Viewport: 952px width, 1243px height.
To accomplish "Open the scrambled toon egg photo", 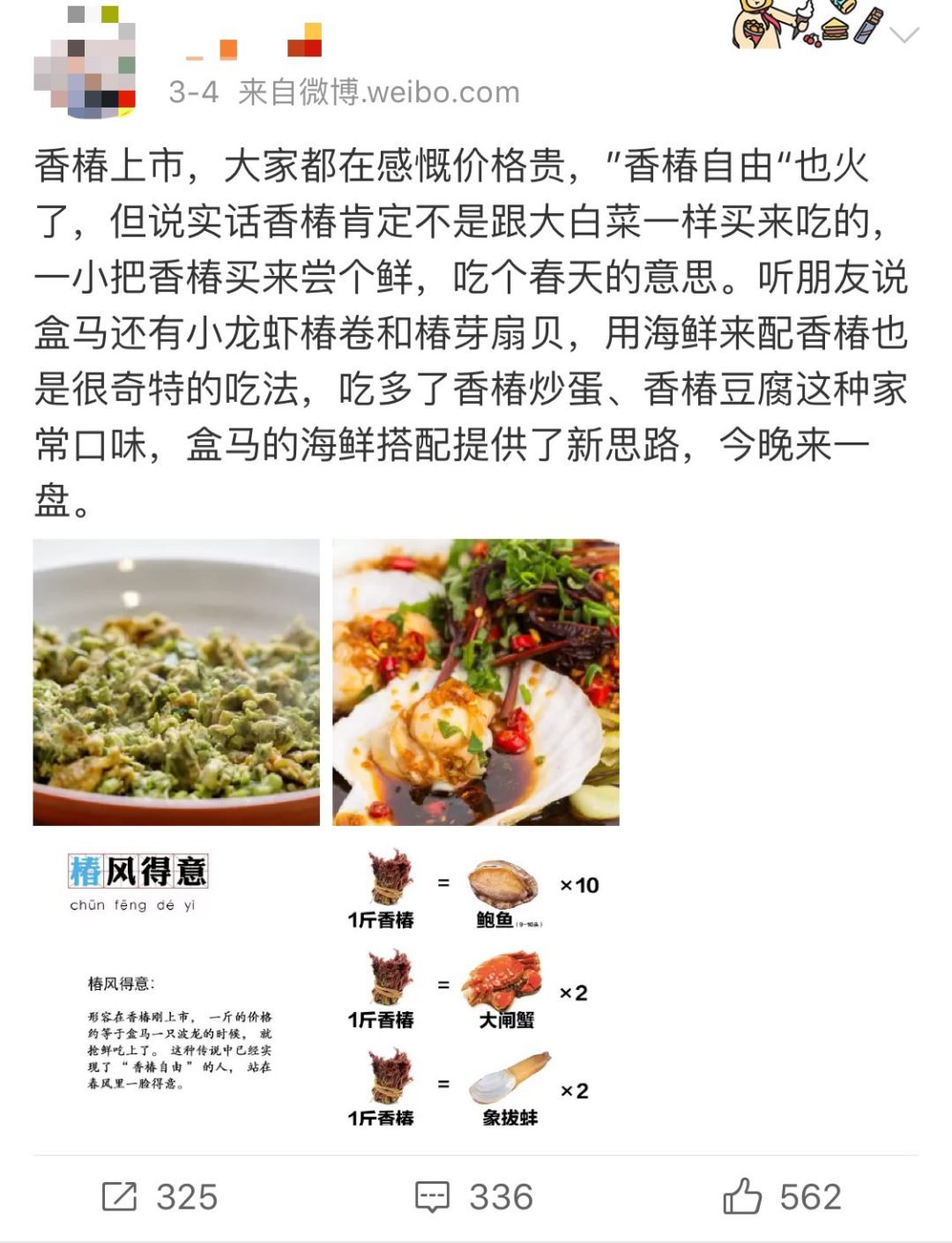I will pyautogui.click(x=176, y=682).
